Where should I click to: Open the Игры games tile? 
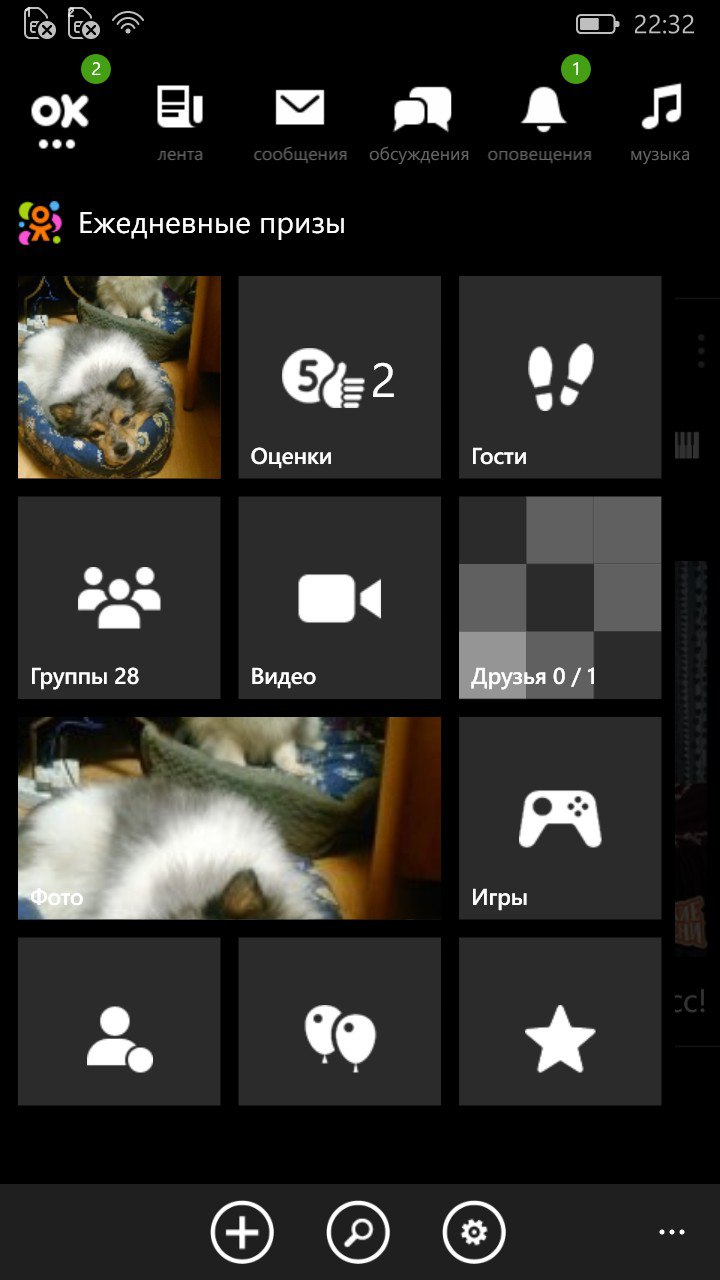coord(560,818)
